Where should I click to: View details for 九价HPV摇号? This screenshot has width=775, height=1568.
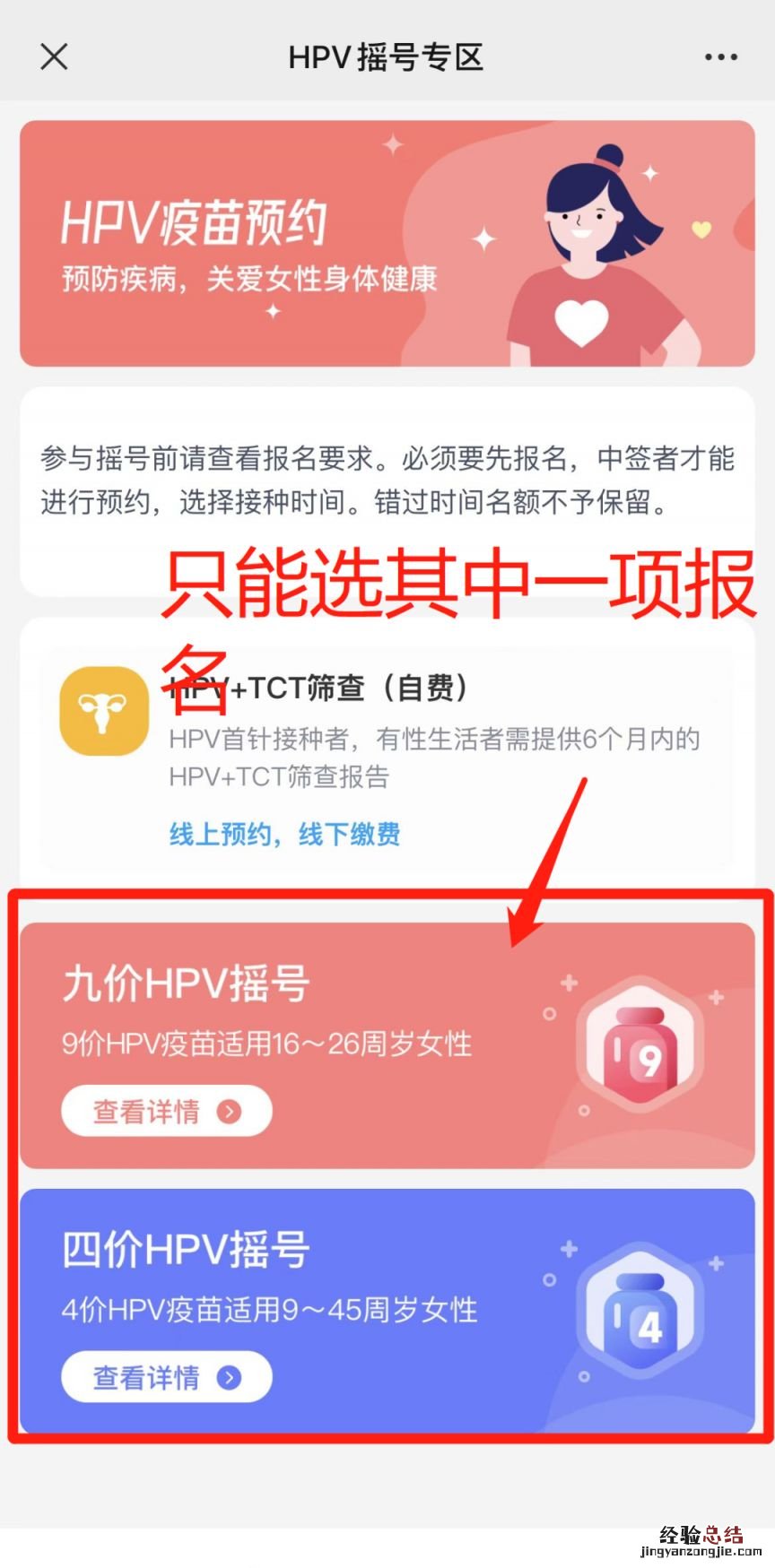[x=166, y=1111]
